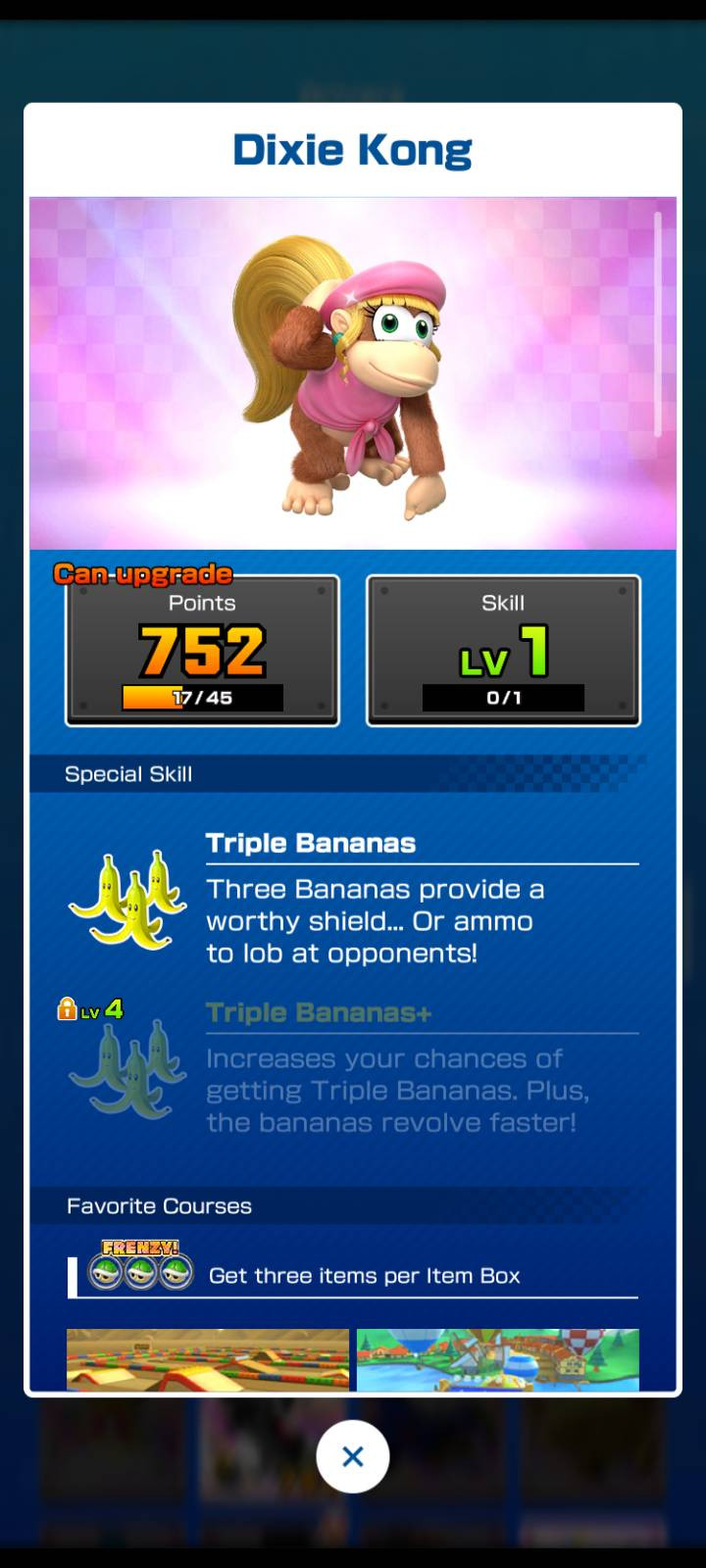Open the second favorite course thumbnail

pos(498,1359)
